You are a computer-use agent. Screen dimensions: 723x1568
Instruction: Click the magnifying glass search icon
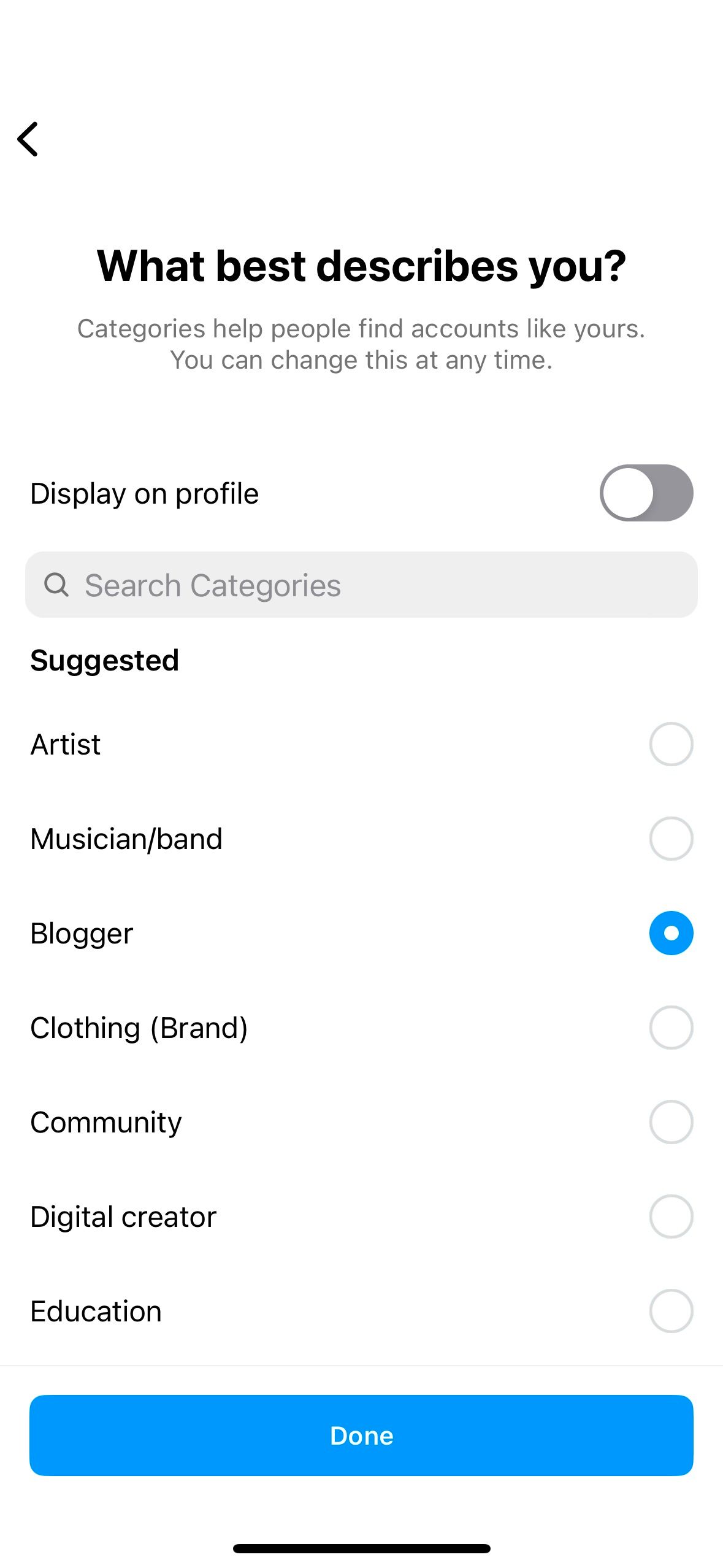point(56,585)
